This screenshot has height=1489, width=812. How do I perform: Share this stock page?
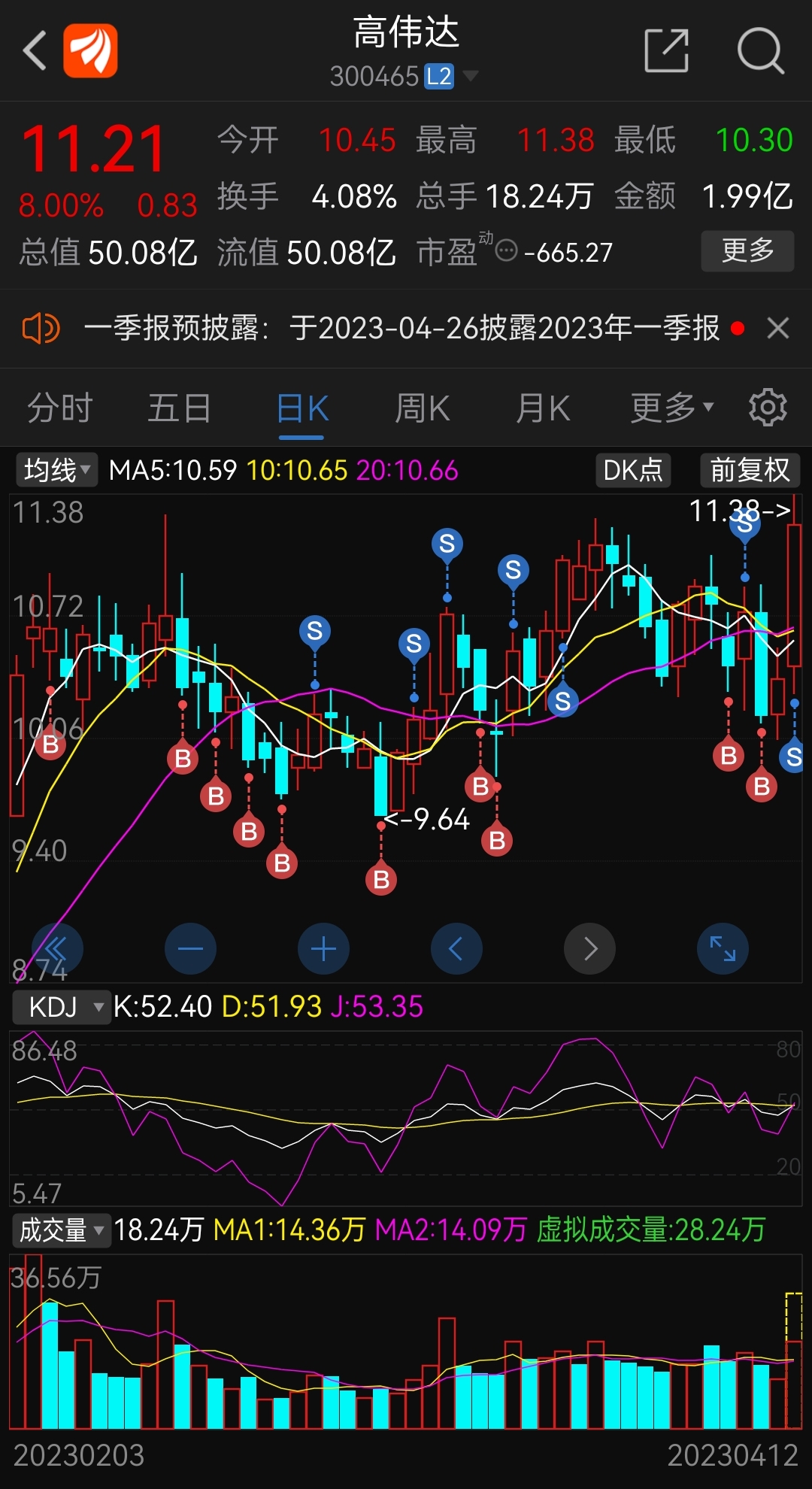[x=666, y=51]
